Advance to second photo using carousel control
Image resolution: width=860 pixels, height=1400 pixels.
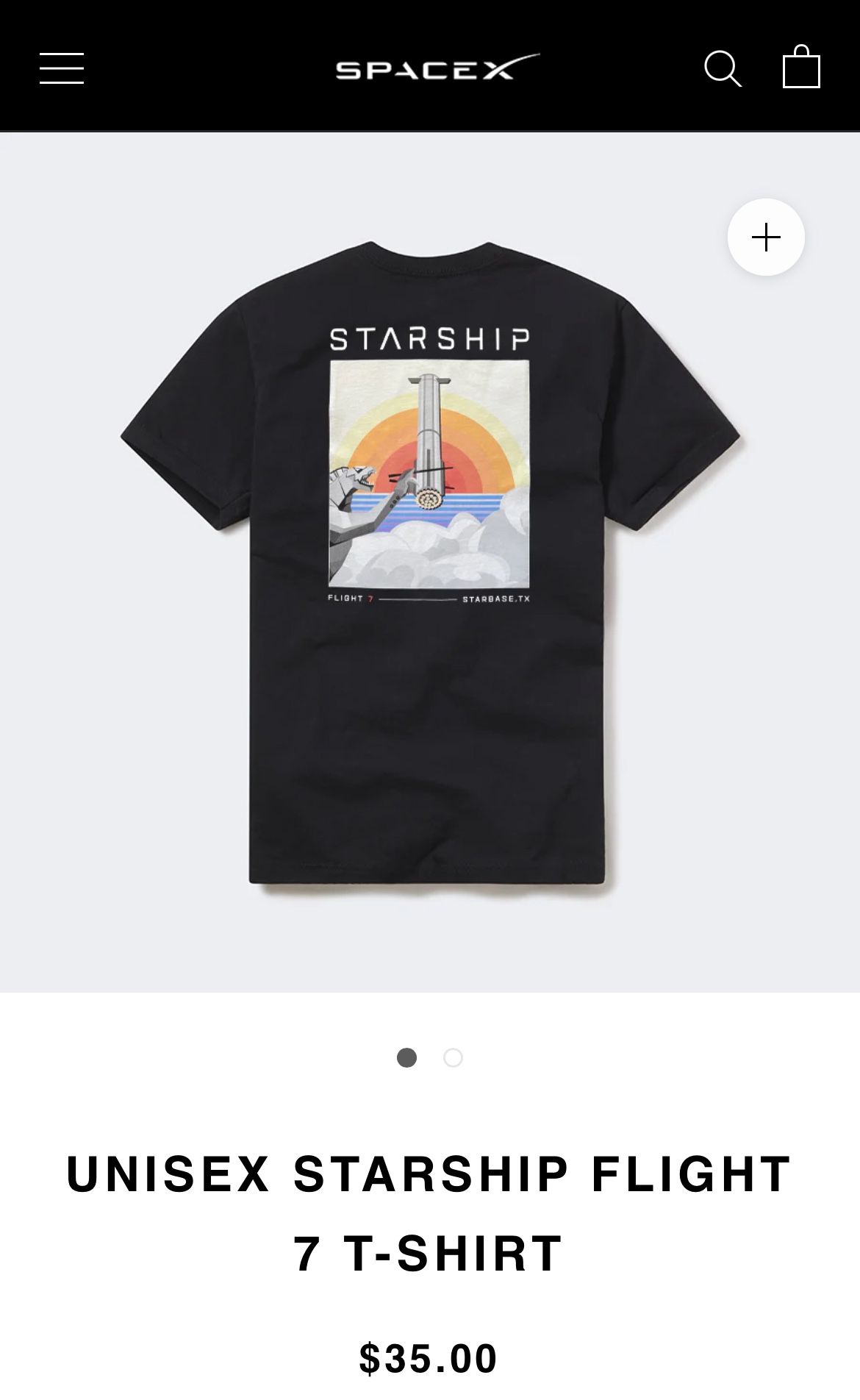click(454, 1057)
